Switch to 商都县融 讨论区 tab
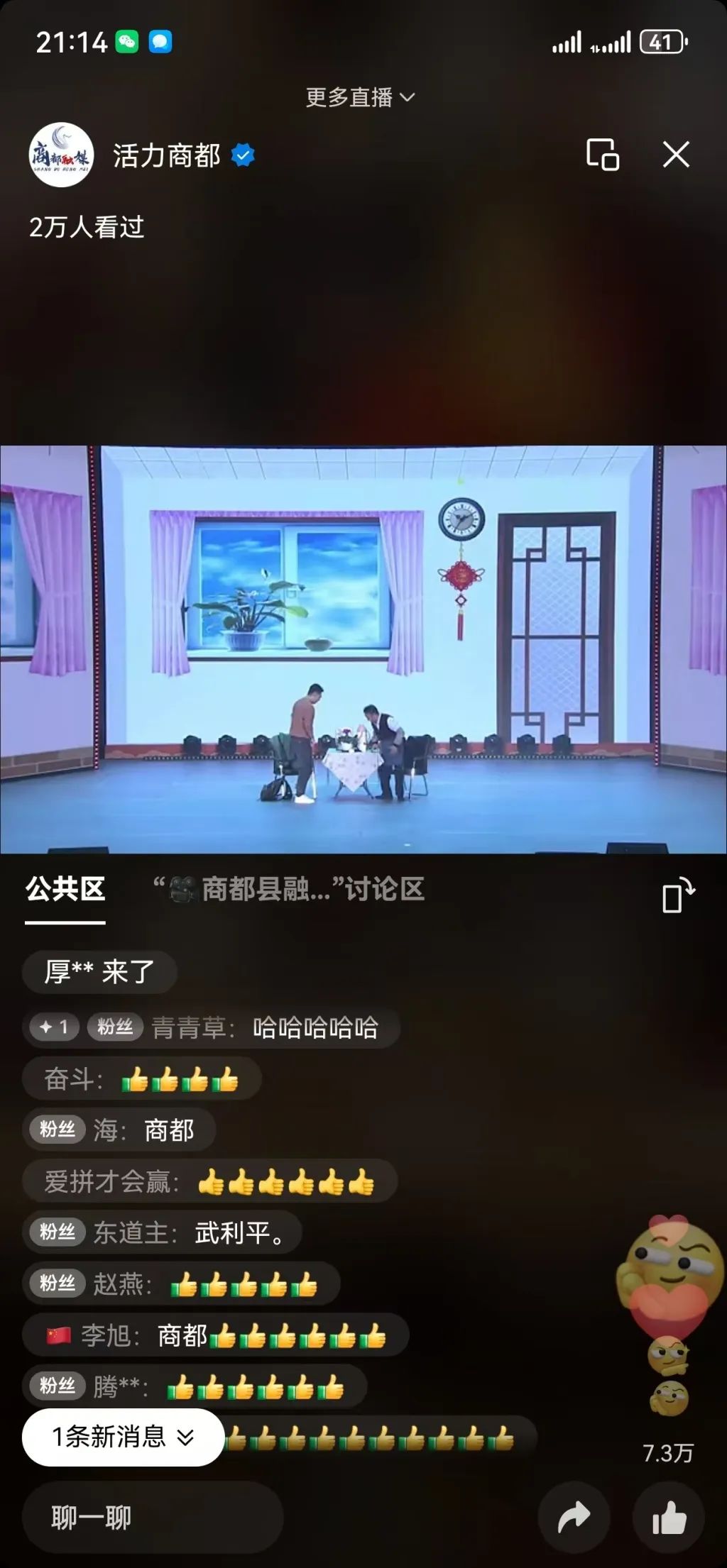727x1568 pixels. pyautogui.click(x=290, y=889)
